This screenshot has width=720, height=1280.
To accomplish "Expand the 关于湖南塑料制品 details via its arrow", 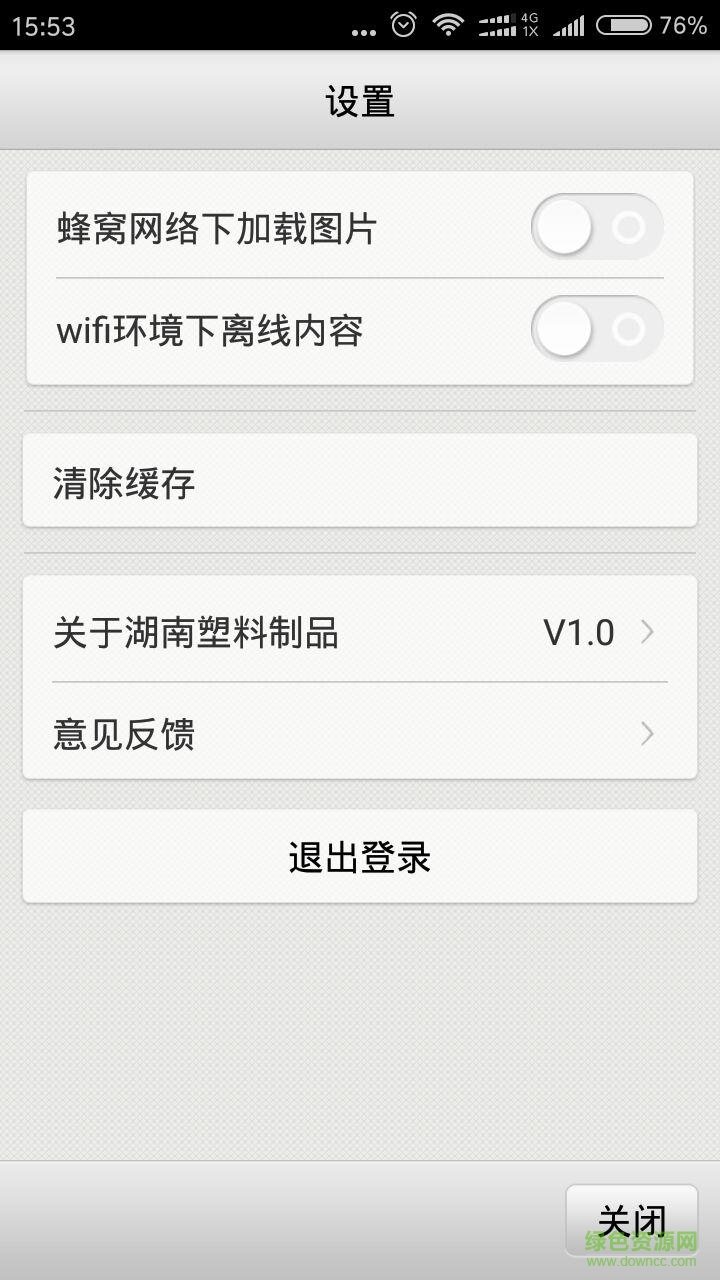I will click(x=648, y=632).
